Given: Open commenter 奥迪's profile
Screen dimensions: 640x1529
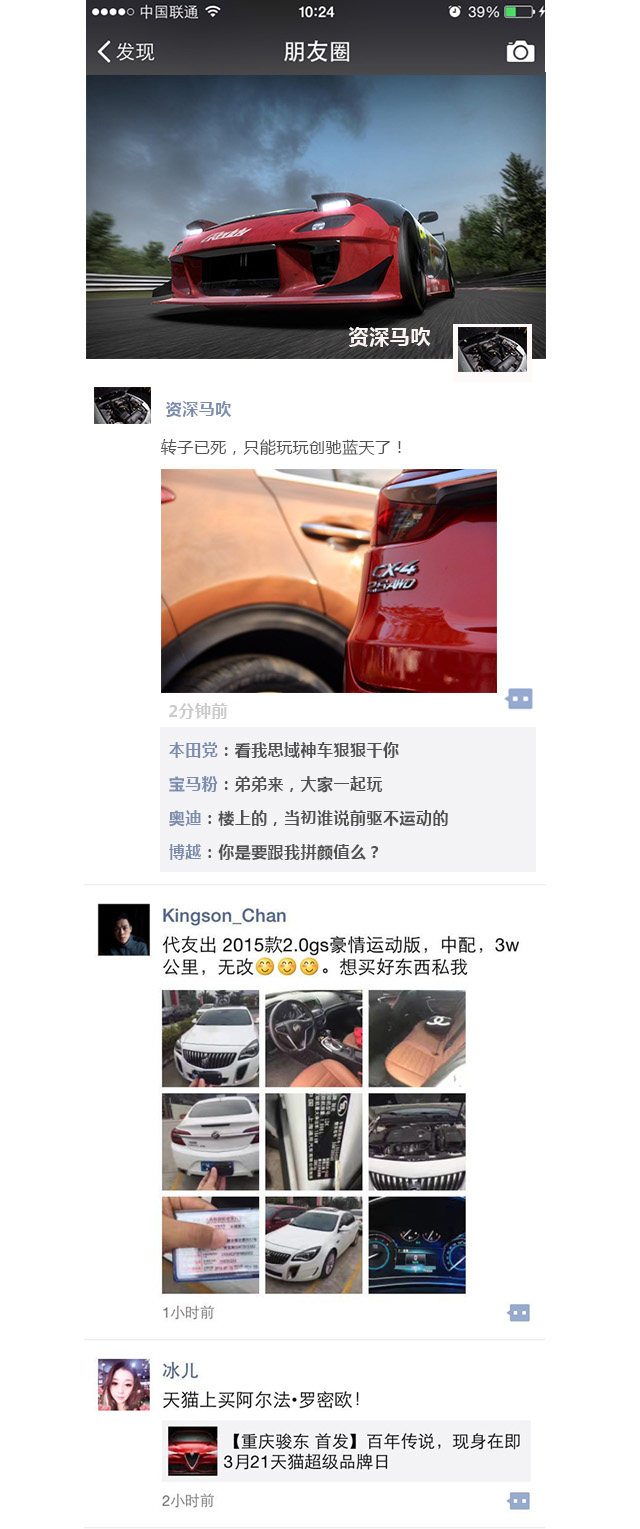Looking at the screenshot, I should (x=184, y=818).
